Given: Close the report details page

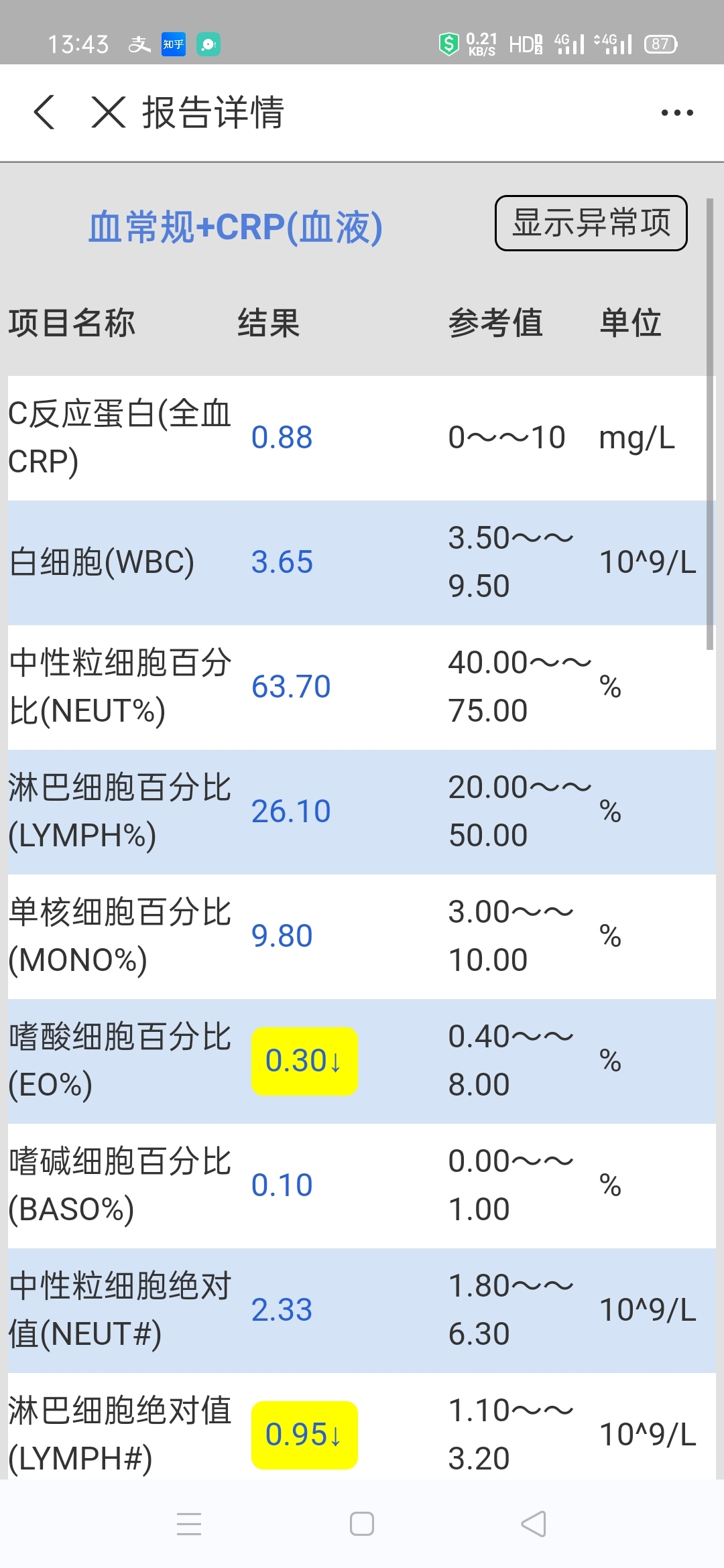Looking at the screenshot, I should point(109,112).
